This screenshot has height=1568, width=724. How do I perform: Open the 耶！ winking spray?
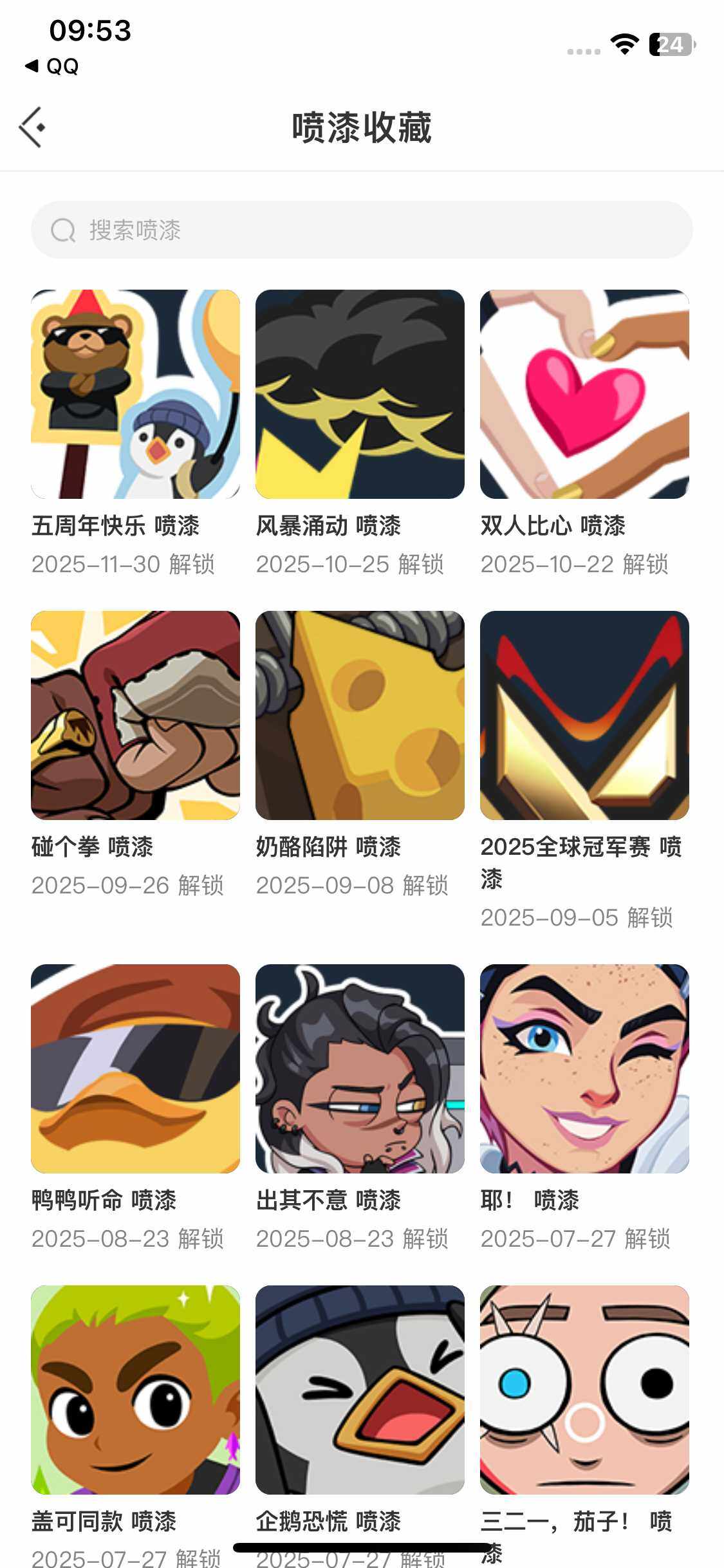click(x=585, y=1069)
